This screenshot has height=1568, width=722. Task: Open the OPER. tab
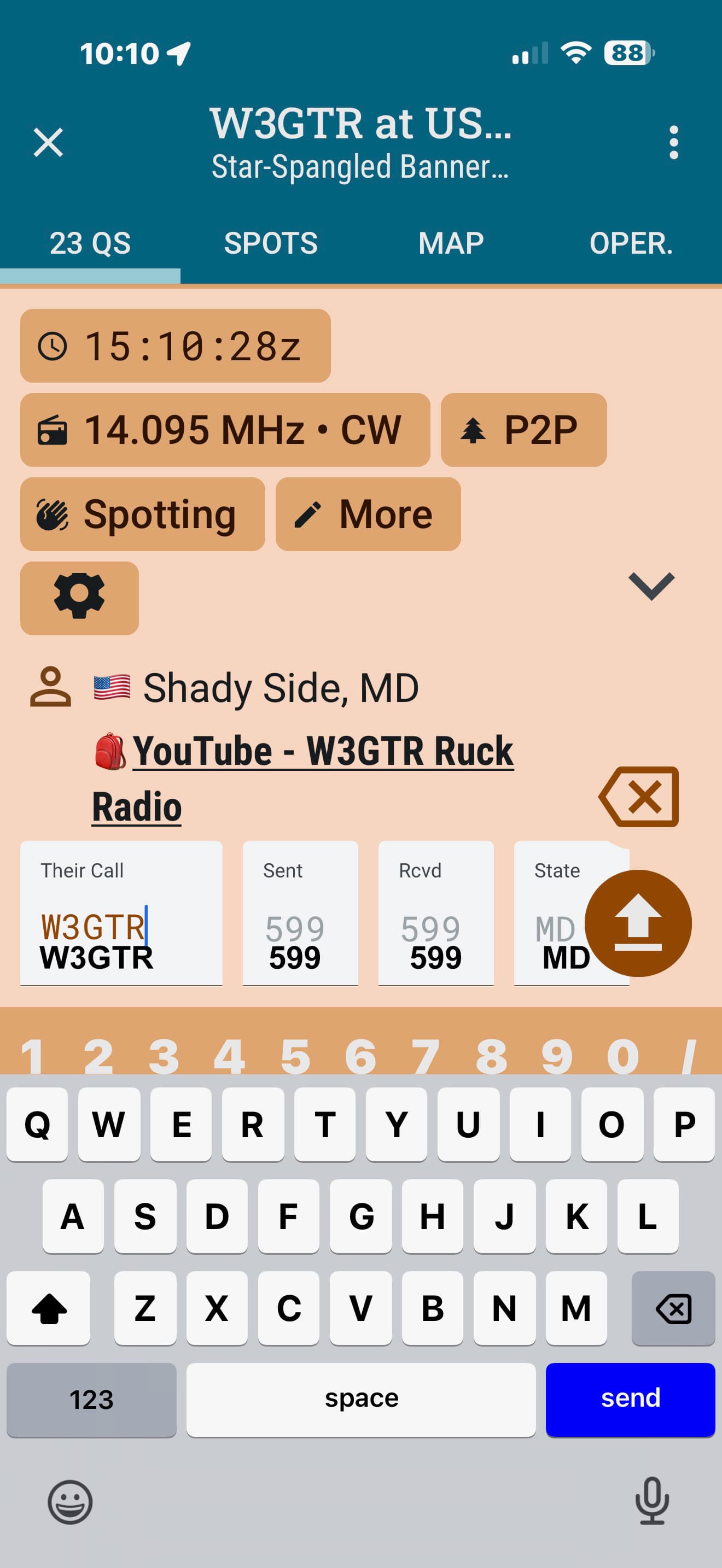pos(631,243)
